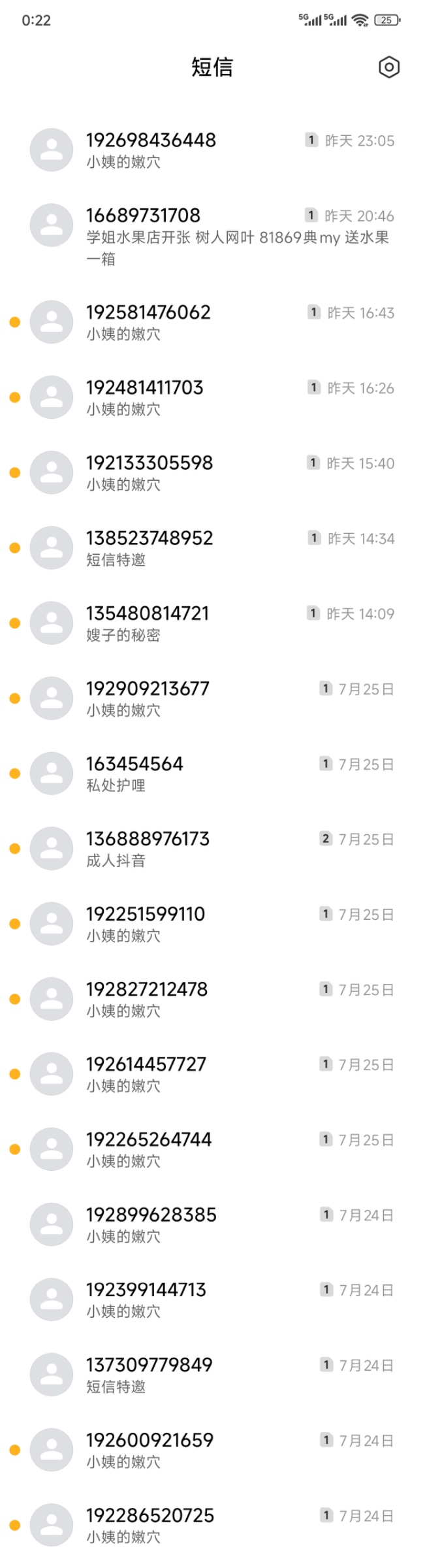Viewport: 425px width, 1568px height.
Task: Open the conversation from 163454564
Action: pyautogui.click(x=212, y=773)
